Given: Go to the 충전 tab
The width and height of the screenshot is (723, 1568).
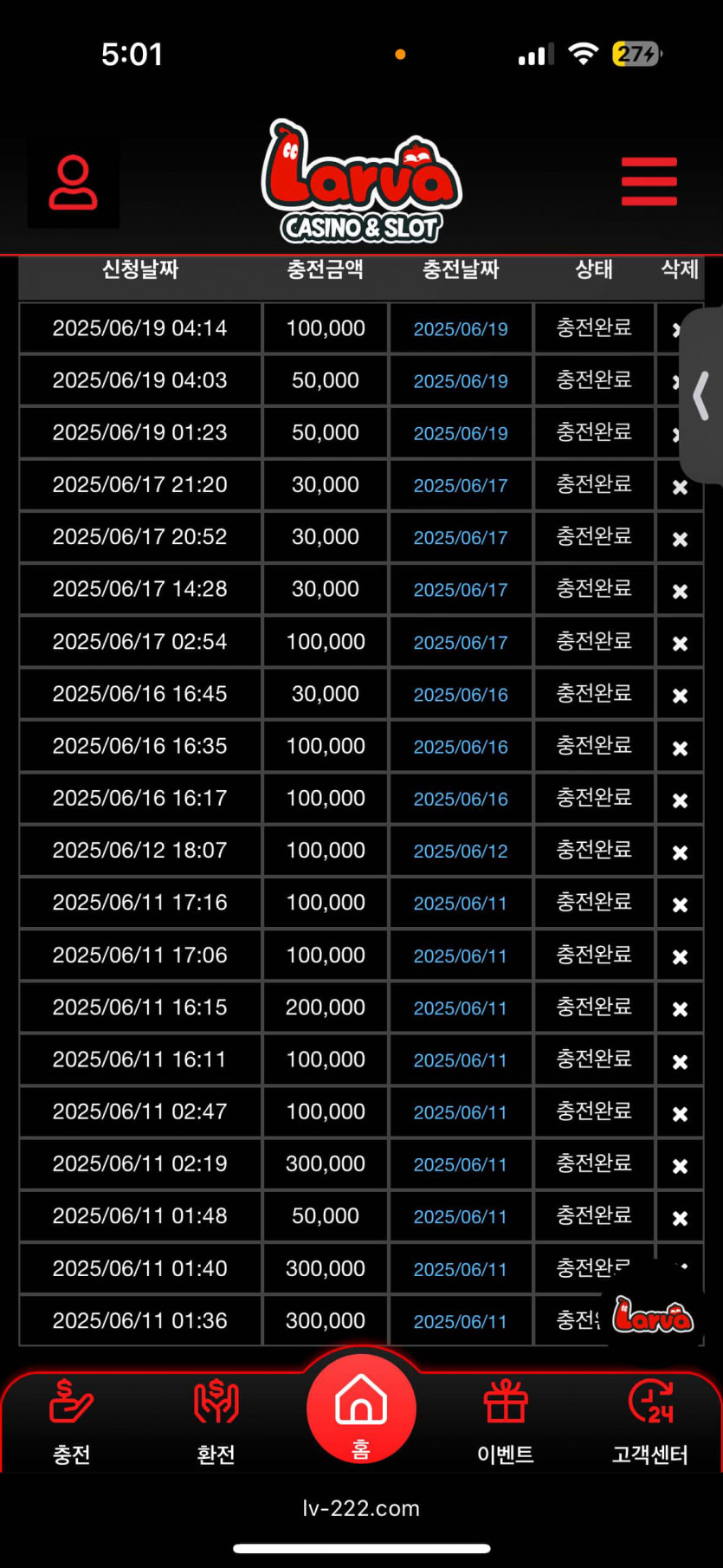Looking at the screenshot, I should 71,1422.
